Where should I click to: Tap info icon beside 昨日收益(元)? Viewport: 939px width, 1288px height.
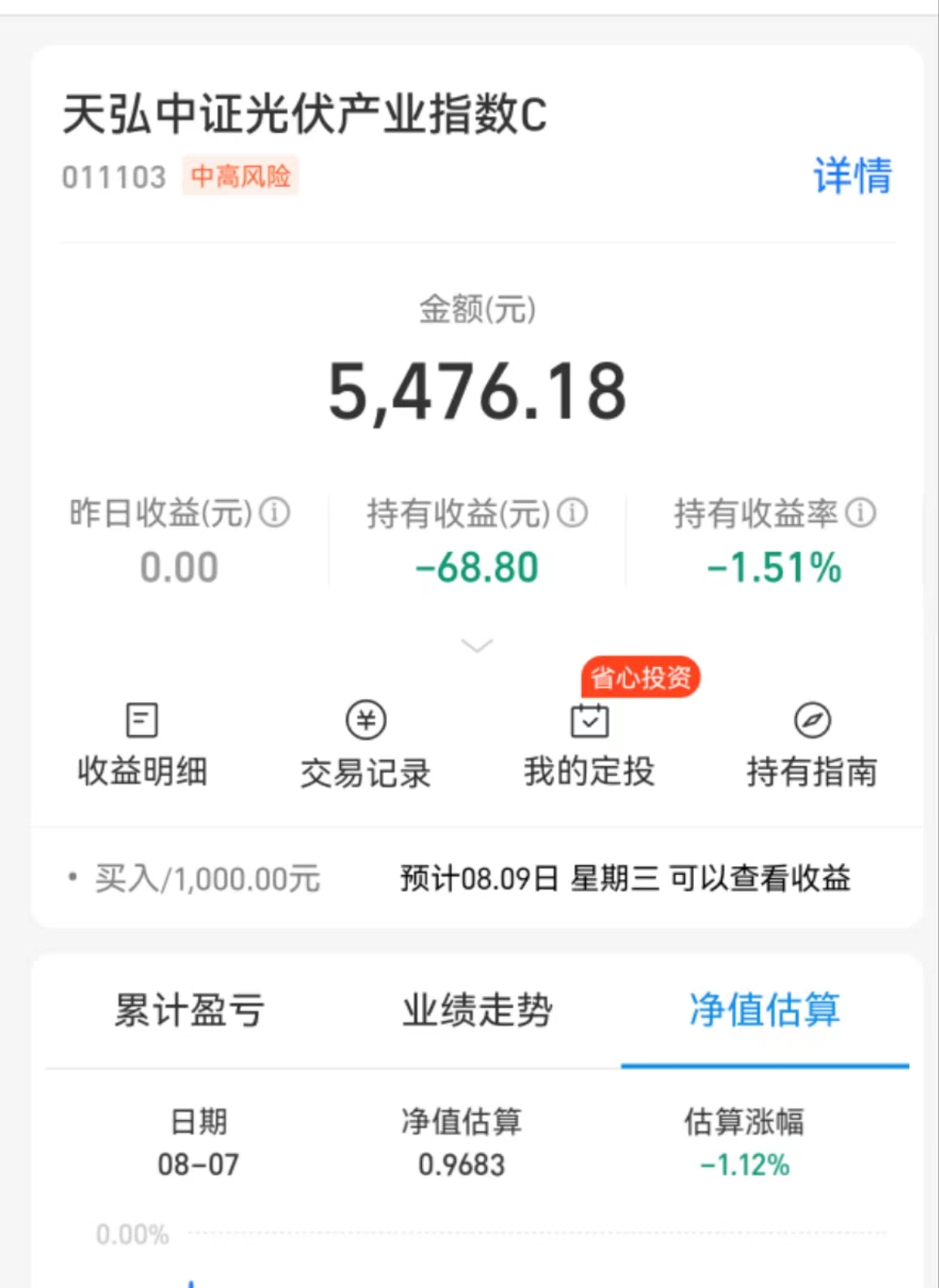click(x=274, y=513)
